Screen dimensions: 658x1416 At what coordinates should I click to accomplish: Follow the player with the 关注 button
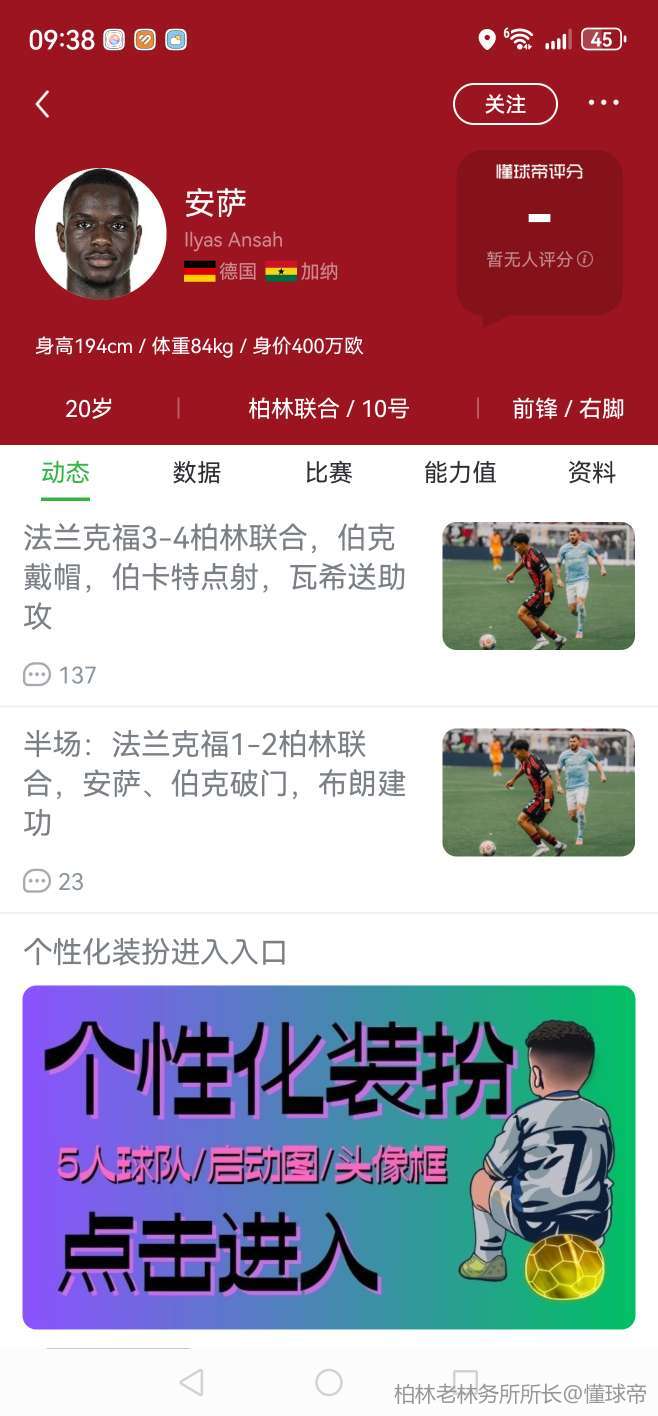tap(505, 104)
